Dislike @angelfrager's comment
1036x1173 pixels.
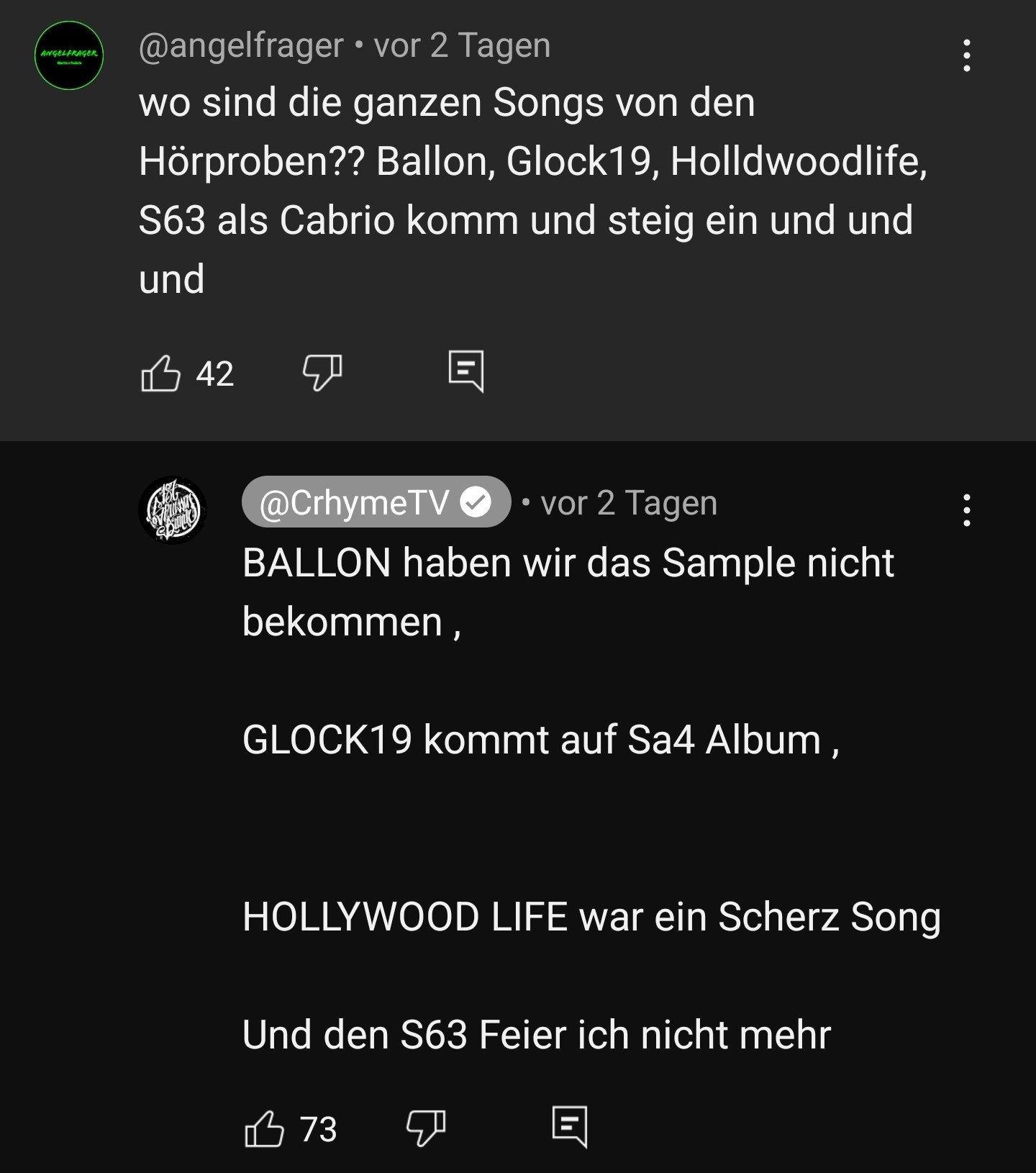(323, 372)
